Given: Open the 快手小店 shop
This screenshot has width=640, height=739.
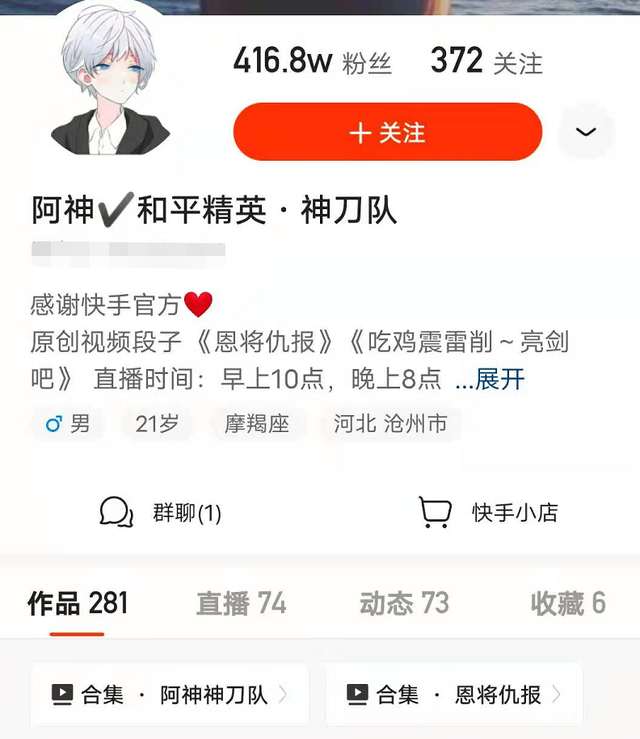Looking at the screenshot, I should click(487, 513).
